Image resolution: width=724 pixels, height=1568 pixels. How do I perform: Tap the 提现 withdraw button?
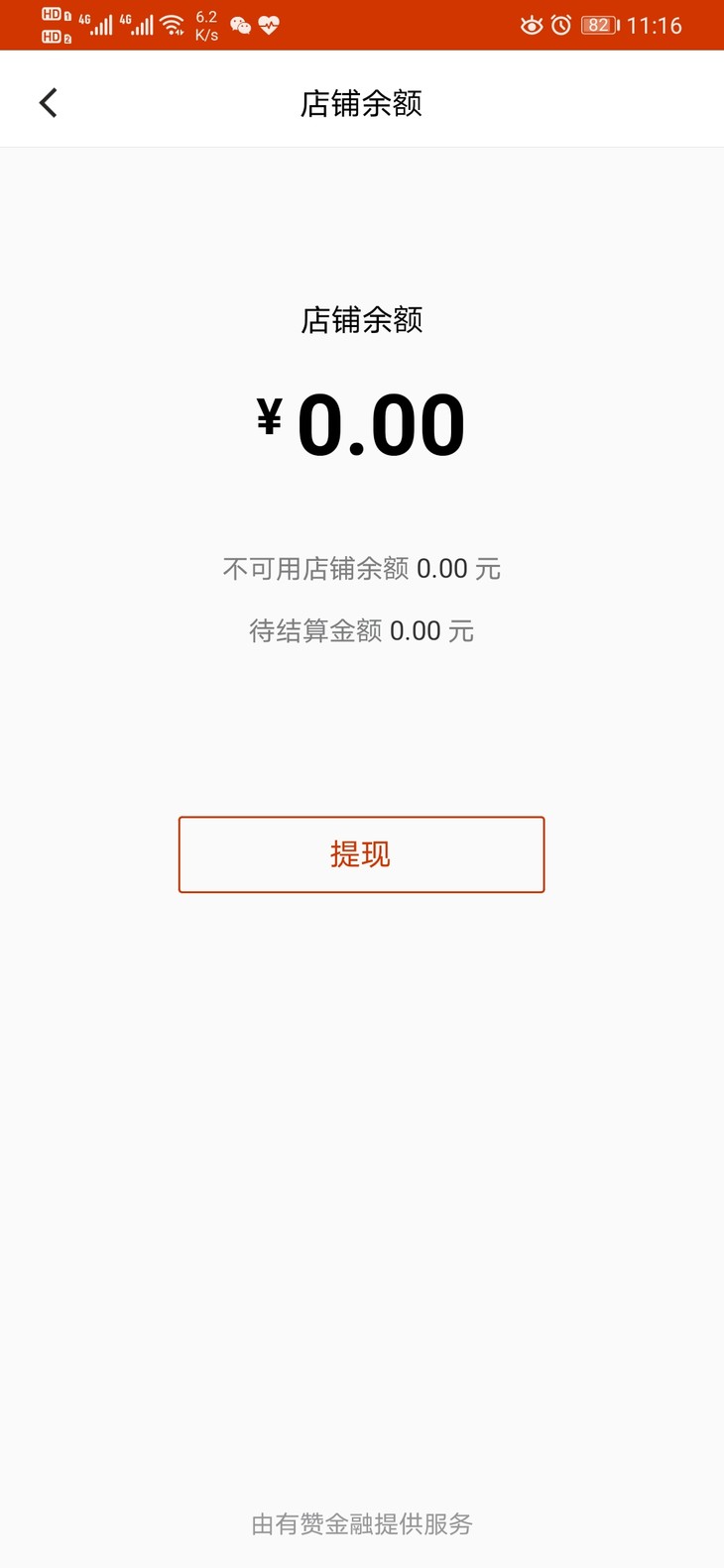(361, 854)
